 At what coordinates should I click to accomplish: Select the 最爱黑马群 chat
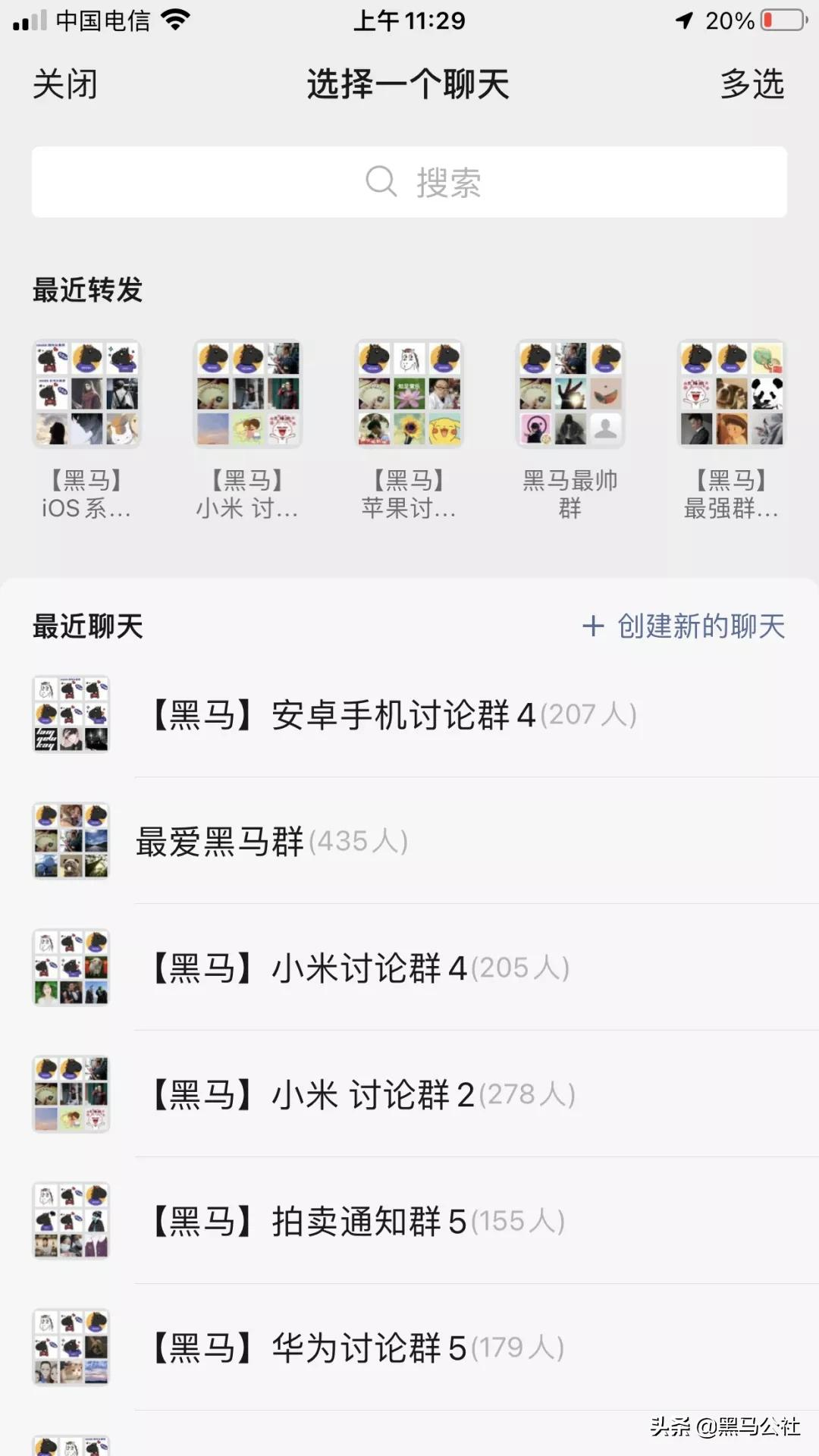273,841
